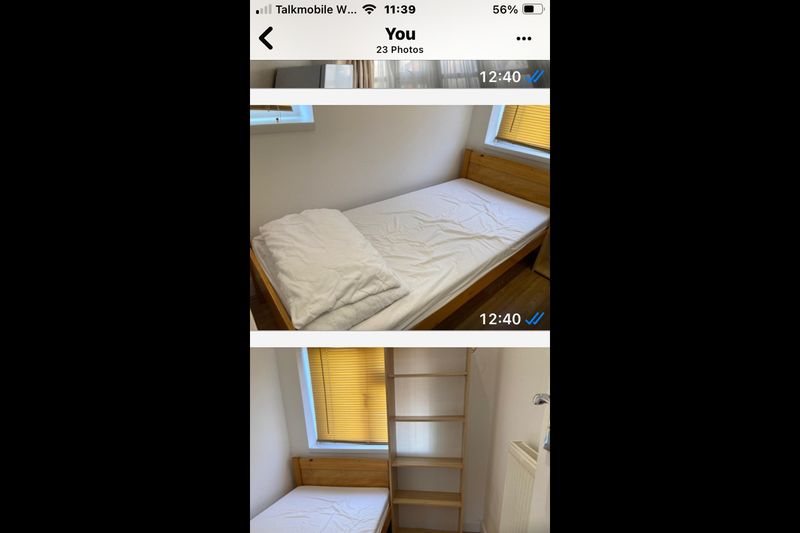The width and height of the screenshot is (800, 533).
Task: Open the three-dot overflow menu
Action: point(524,39)
